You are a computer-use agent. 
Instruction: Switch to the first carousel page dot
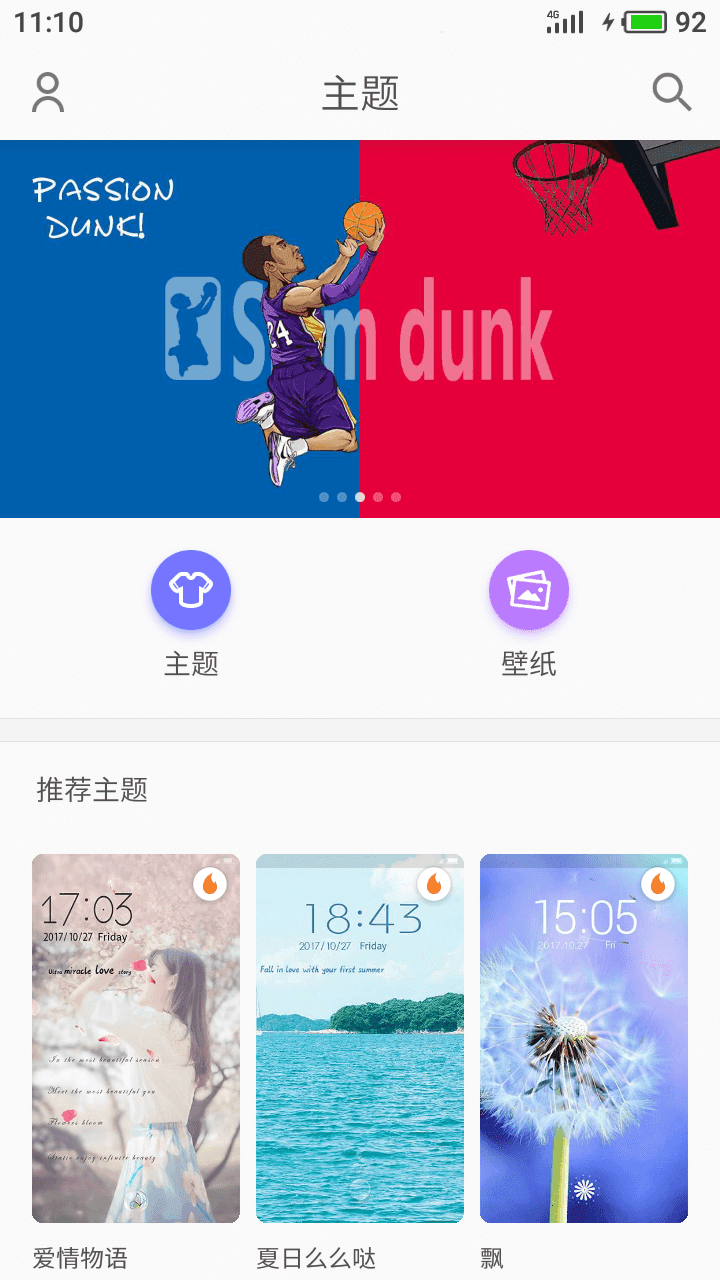click(x=324, y=497)
